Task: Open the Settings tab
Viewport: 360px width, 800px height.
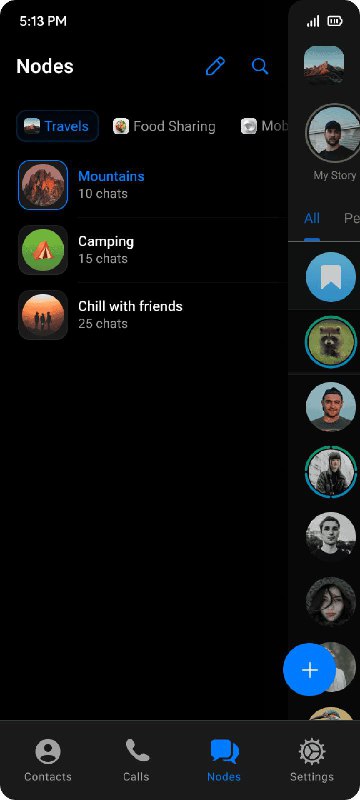Action: [x=312, y=760]
